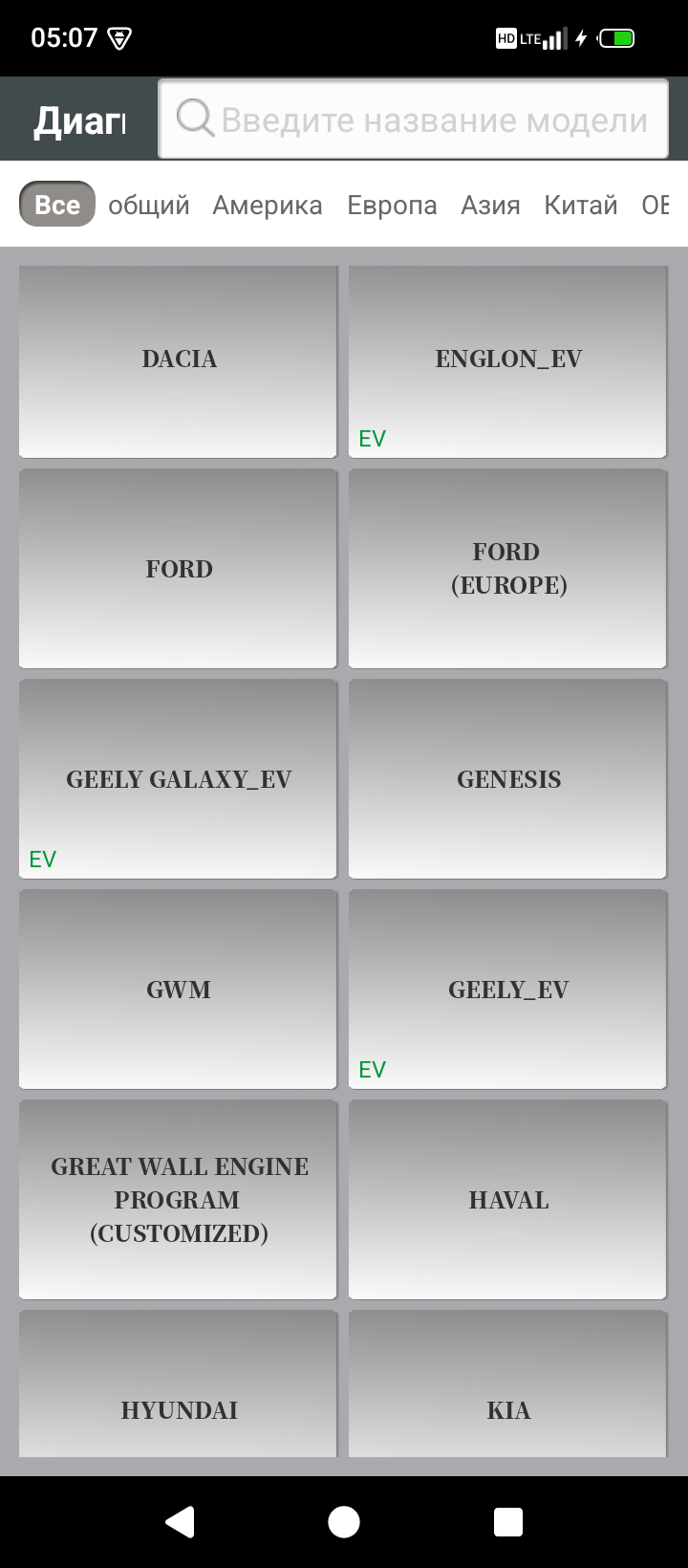
Task: Switch to the общий tab
Action: pyautogui.click(x=149, y=205)
